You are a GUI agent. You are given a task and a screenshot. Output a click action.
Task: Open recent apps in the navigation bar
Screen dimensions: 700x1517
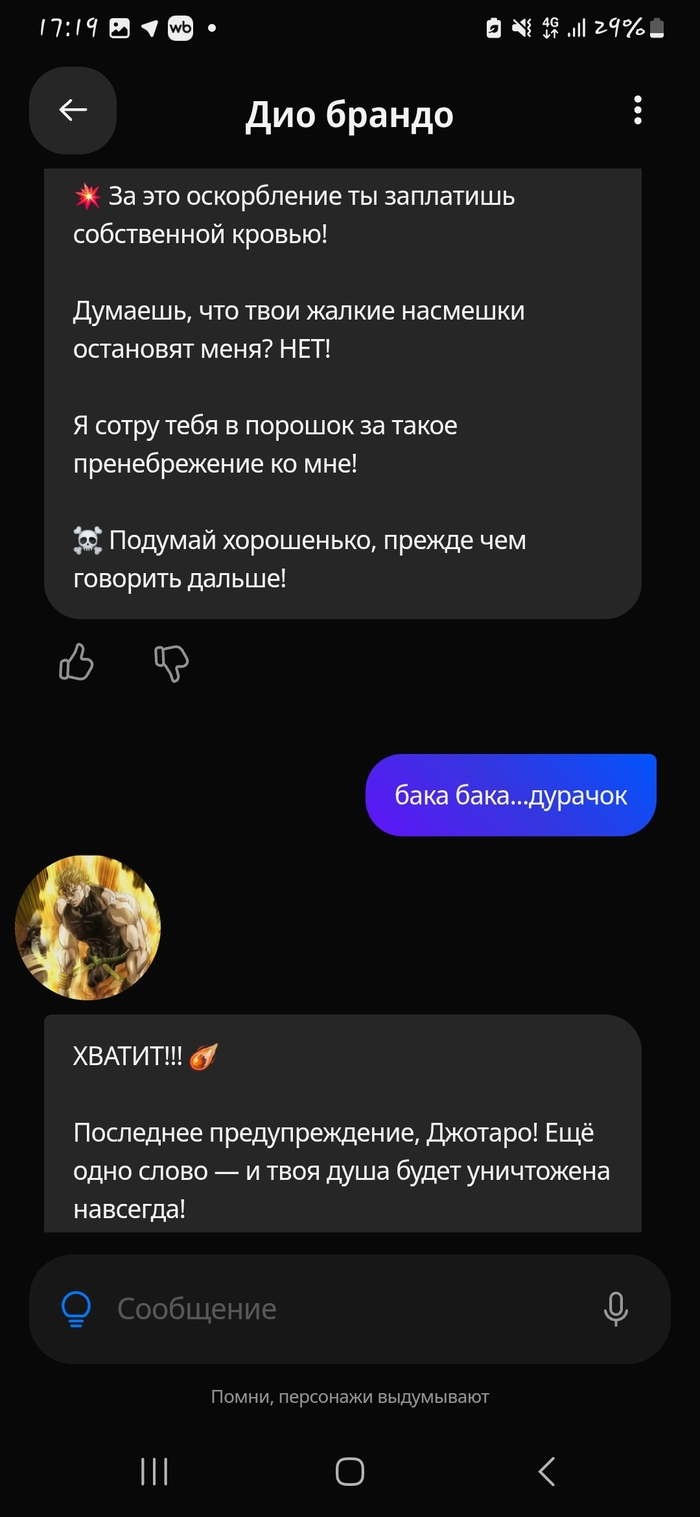coord(154,1471)
